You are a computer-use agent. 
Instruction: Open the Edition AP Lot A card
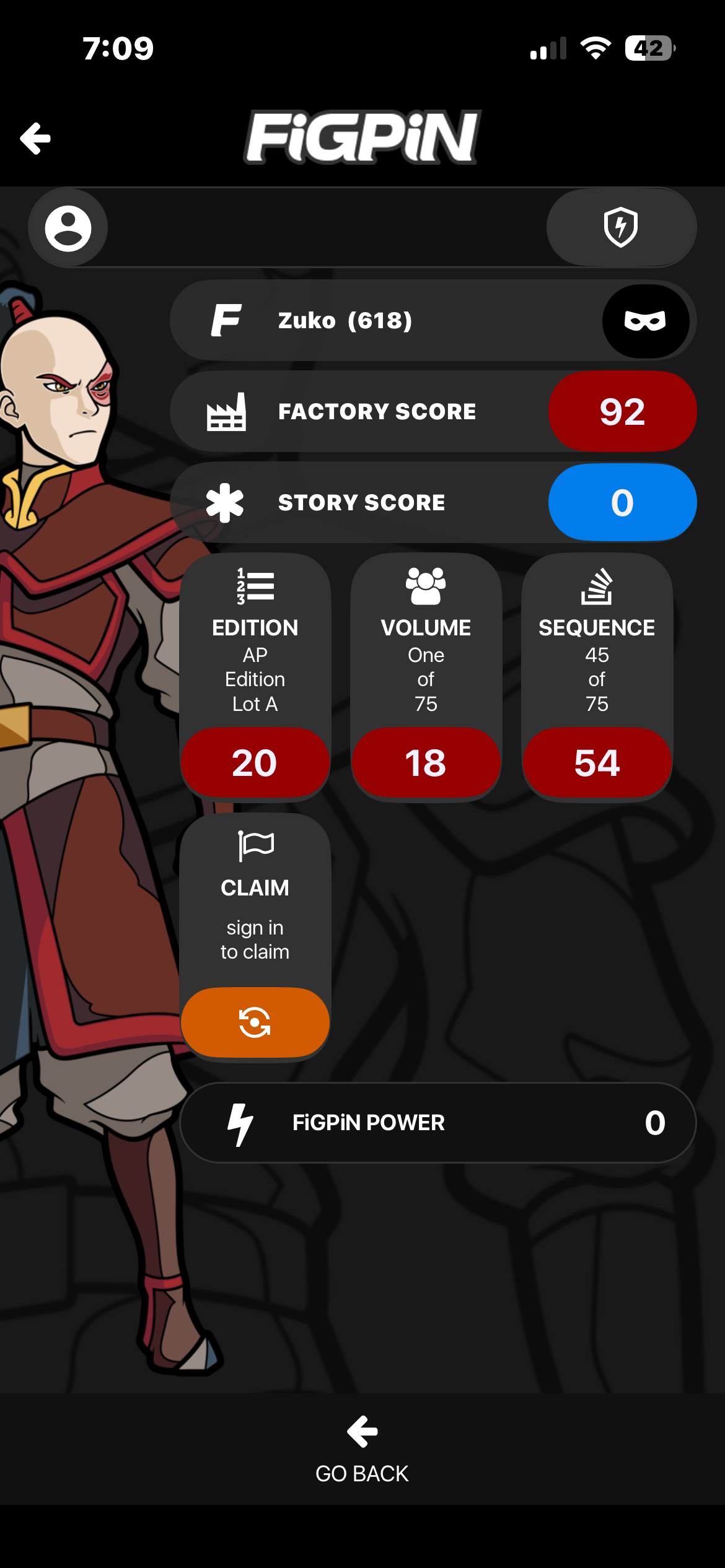pyautogui.click(x=255, y=677)
